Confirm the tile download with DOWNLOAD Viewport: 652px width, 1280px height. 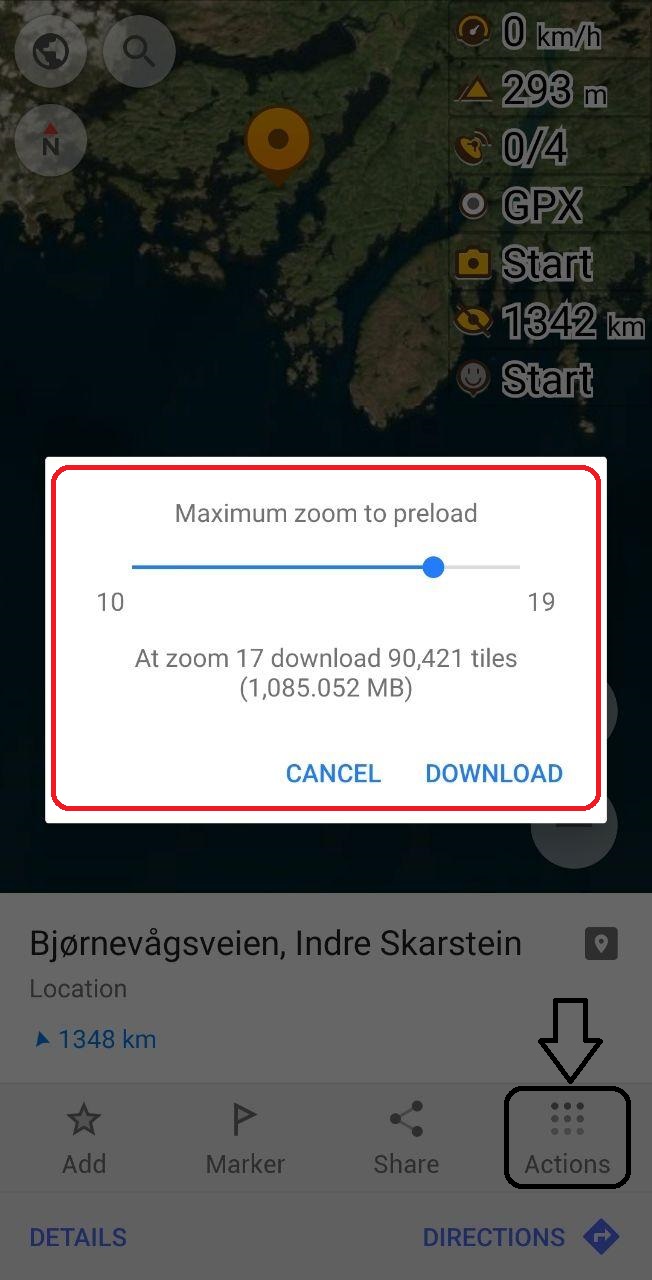click(x=493, y=773)
